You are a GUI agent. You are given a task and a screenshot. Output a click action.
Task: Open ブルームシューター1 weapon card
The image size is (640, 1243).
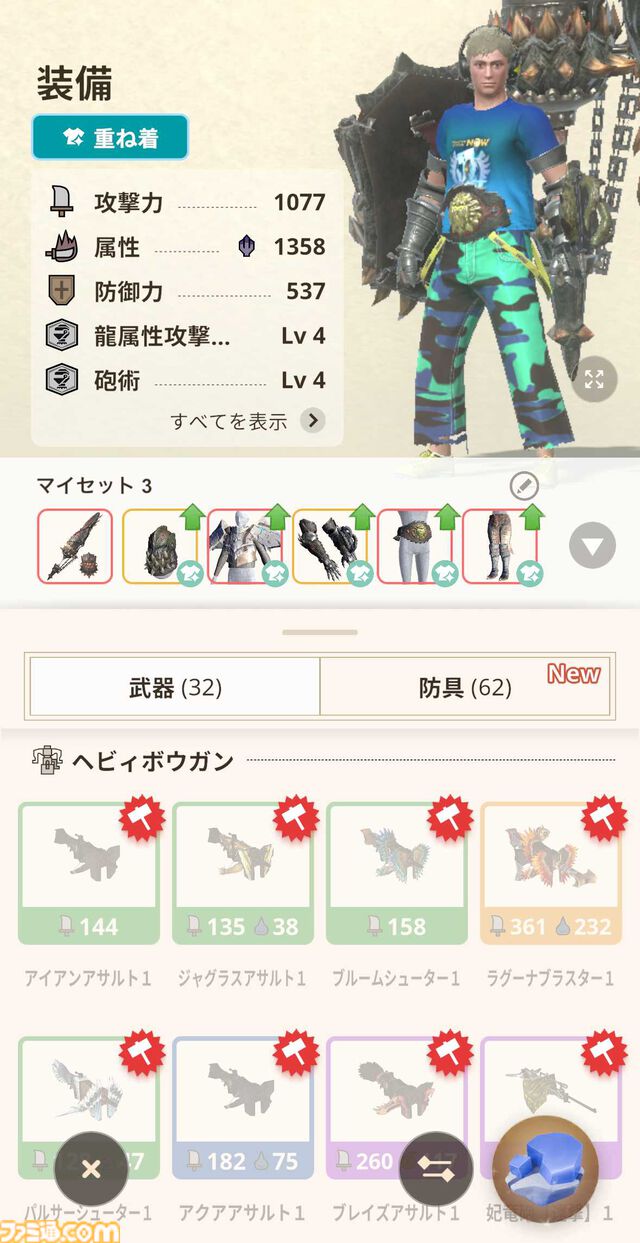click(x=396, y=872)
